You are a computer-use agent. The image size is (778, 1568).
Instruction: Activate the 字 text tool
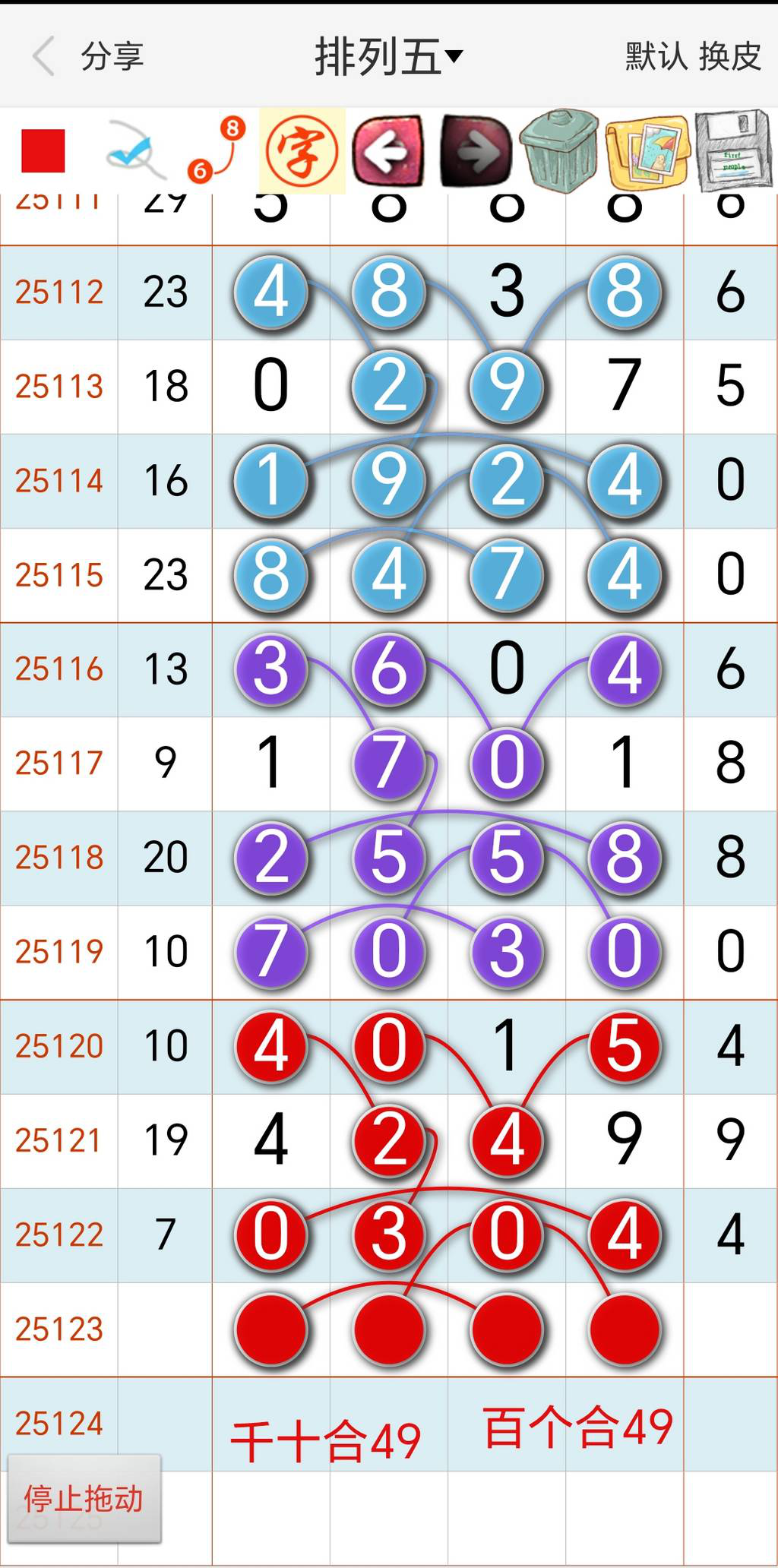[302, 150]
